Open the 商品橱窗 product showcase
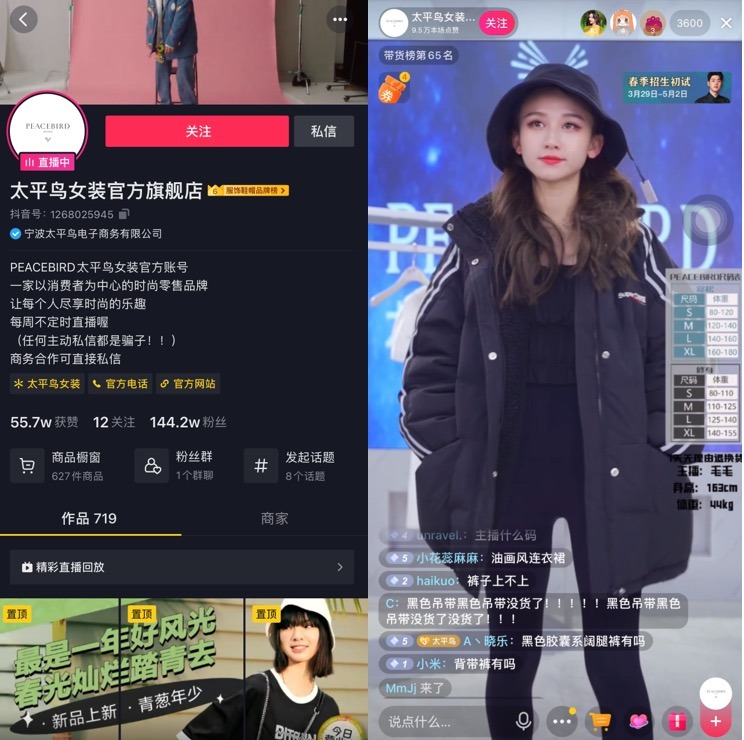This screenshot has height=740, width=744. point(62,465)
